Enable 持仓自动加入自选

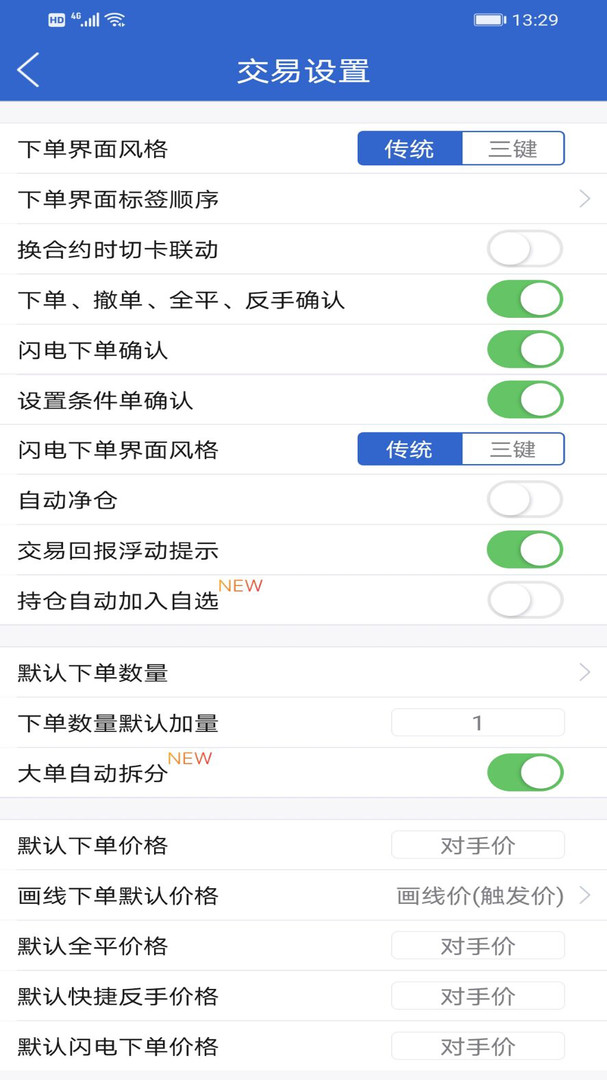tap(525, 600)
